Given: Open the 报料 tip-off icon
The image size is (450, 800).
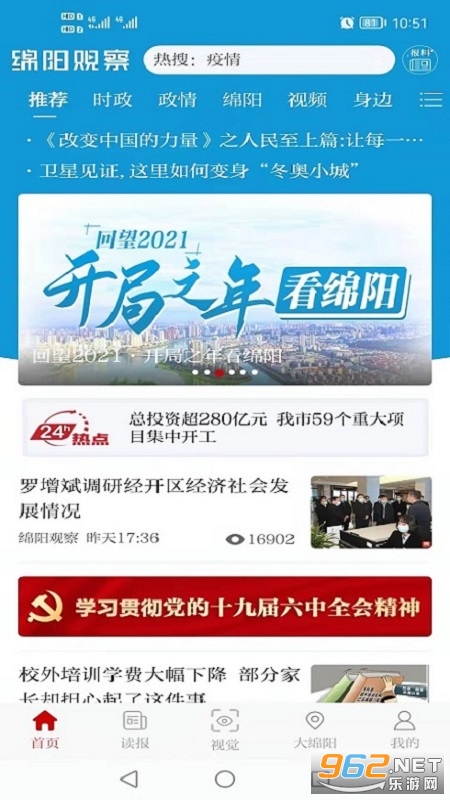Looking at the screenshot, I should point(420,60).
